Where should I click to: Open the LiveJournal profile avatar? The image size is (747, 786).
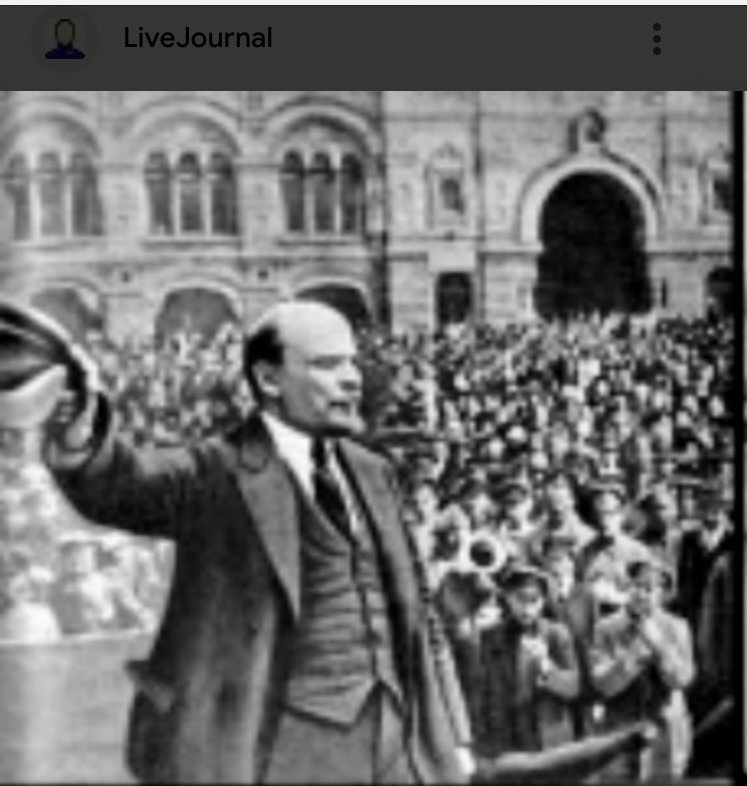pyautogui.click(x=65, y=39)
